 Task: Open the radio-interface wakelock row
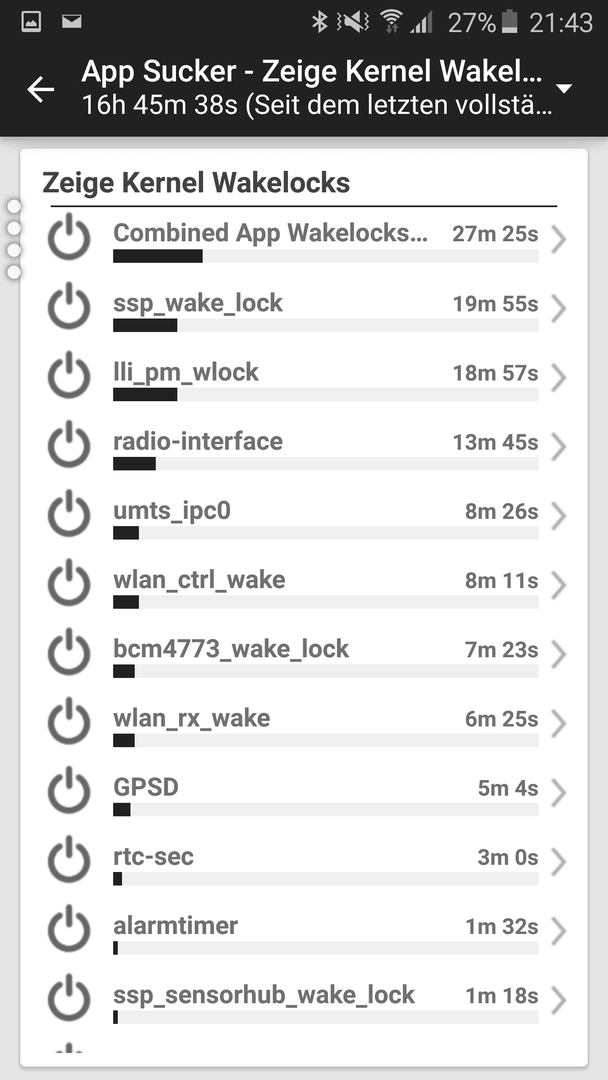click(x=304, y=446)
